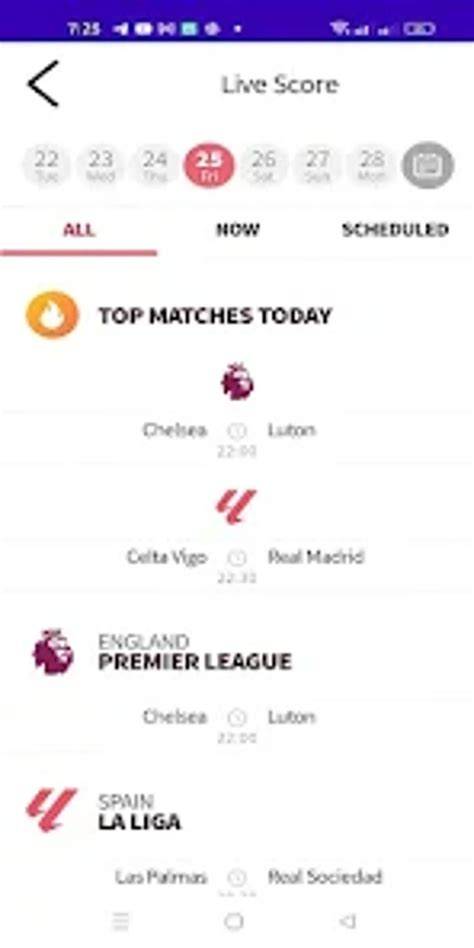The height and width of the screenshot is (948, 474).
Task: Select date 22 Tue
Action: click(x=47, y=165)
